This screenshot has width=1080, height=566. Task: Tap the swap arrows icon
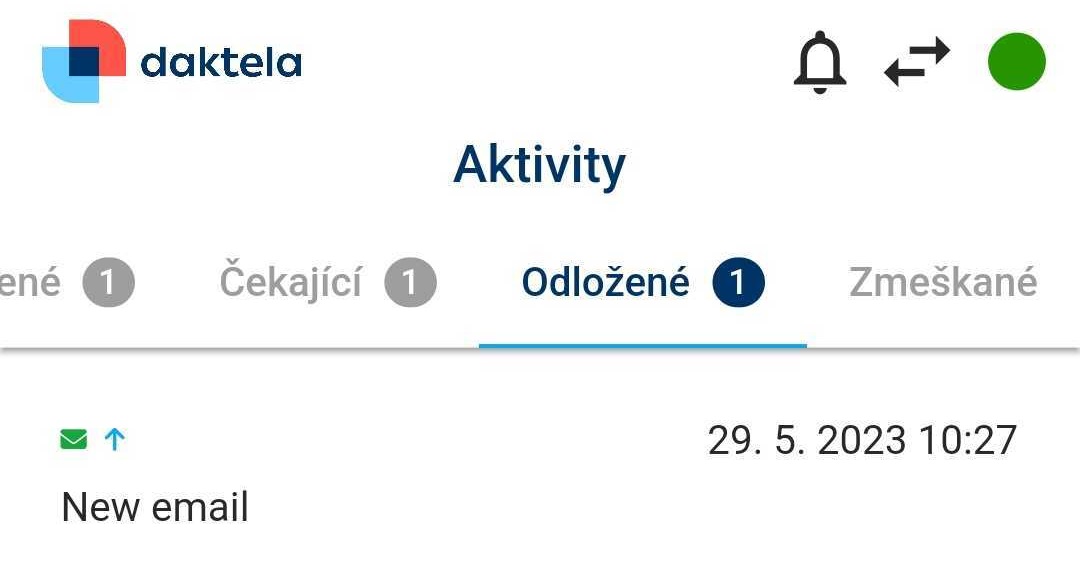click(917, 62)
